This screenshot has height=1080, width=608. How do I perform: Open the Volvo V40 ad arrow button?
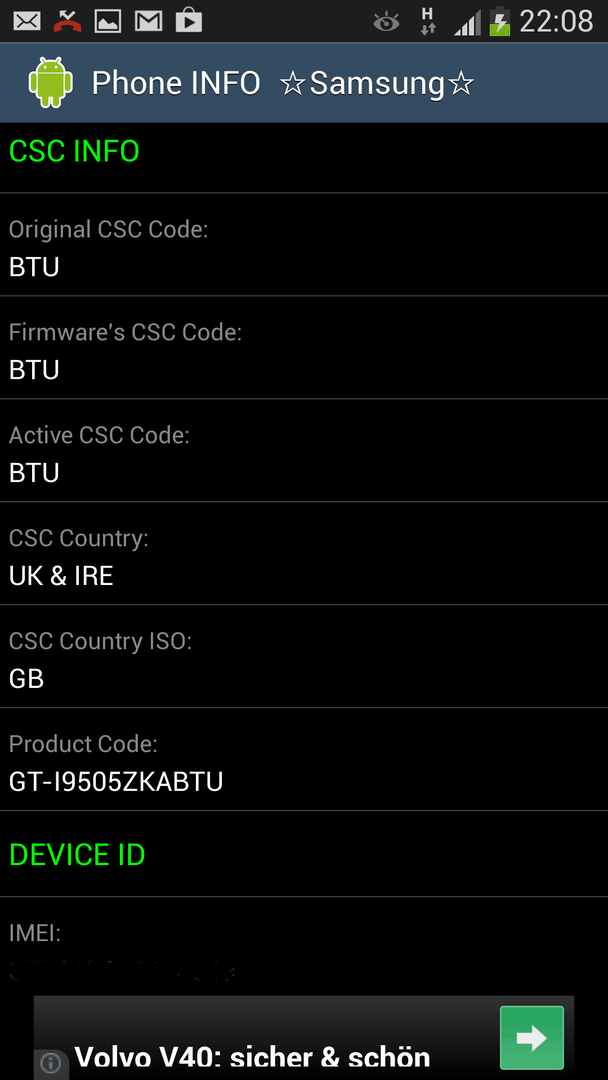click(532, 1038)
